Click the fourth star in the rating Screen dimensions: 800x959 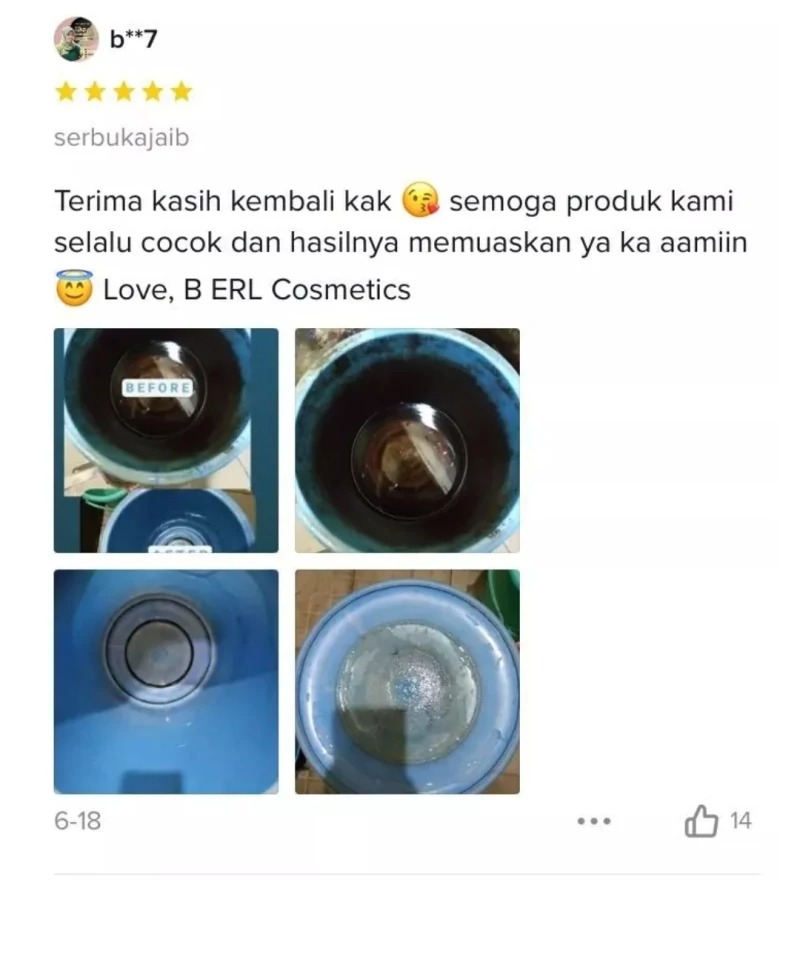coord(153,90)
